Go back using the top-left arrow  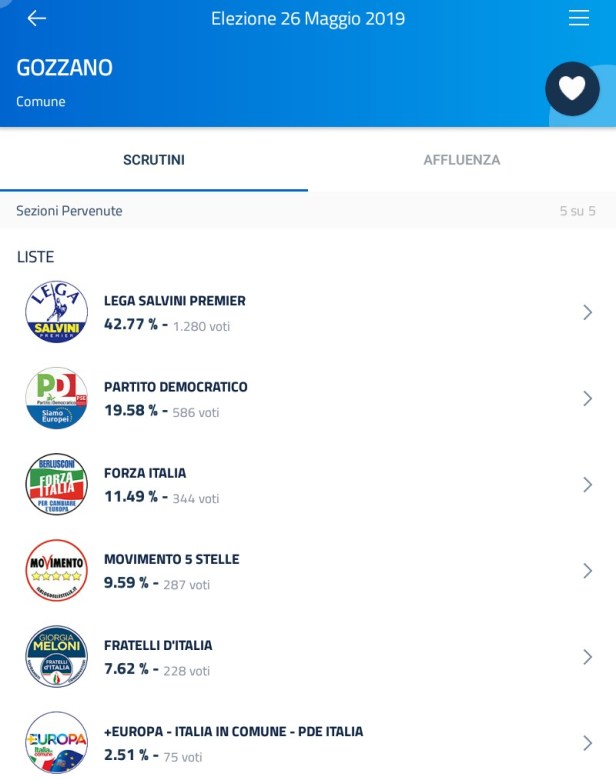click(37, 19)
